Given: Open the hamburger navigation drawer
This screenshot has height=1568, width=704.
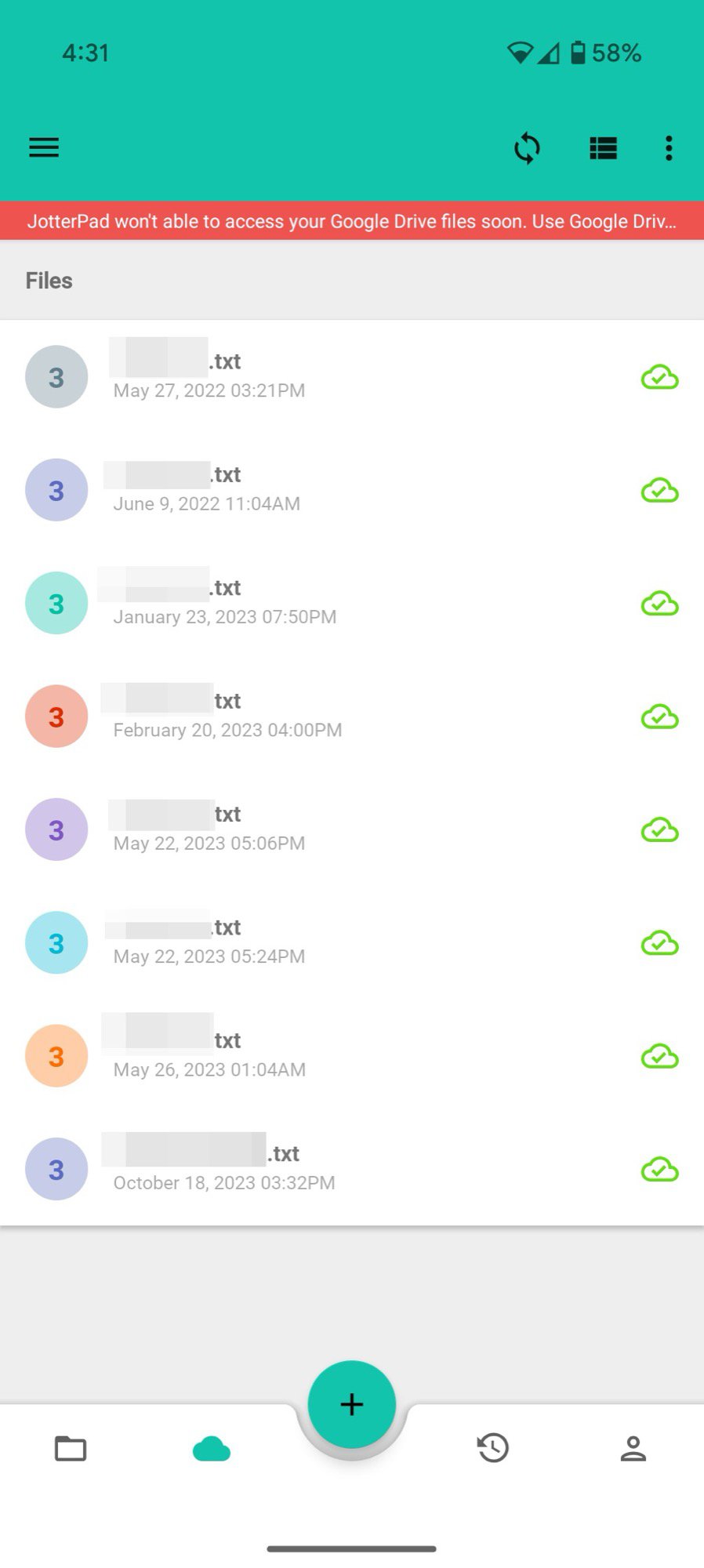Looking at the screenshot, I should pyautogui.click(x=44, y=147).
